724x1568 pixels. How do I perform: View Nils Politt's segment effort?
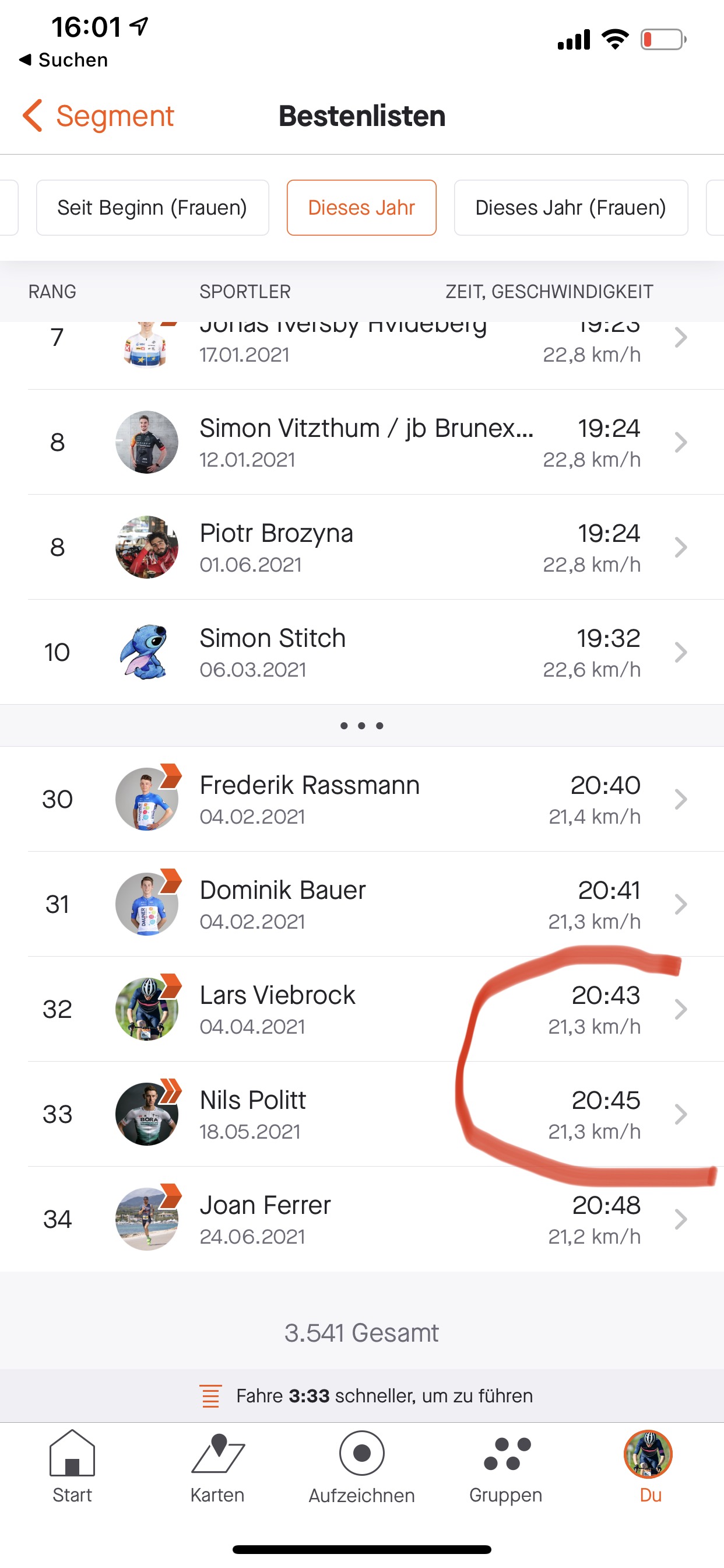click(x=365, y=1115)
